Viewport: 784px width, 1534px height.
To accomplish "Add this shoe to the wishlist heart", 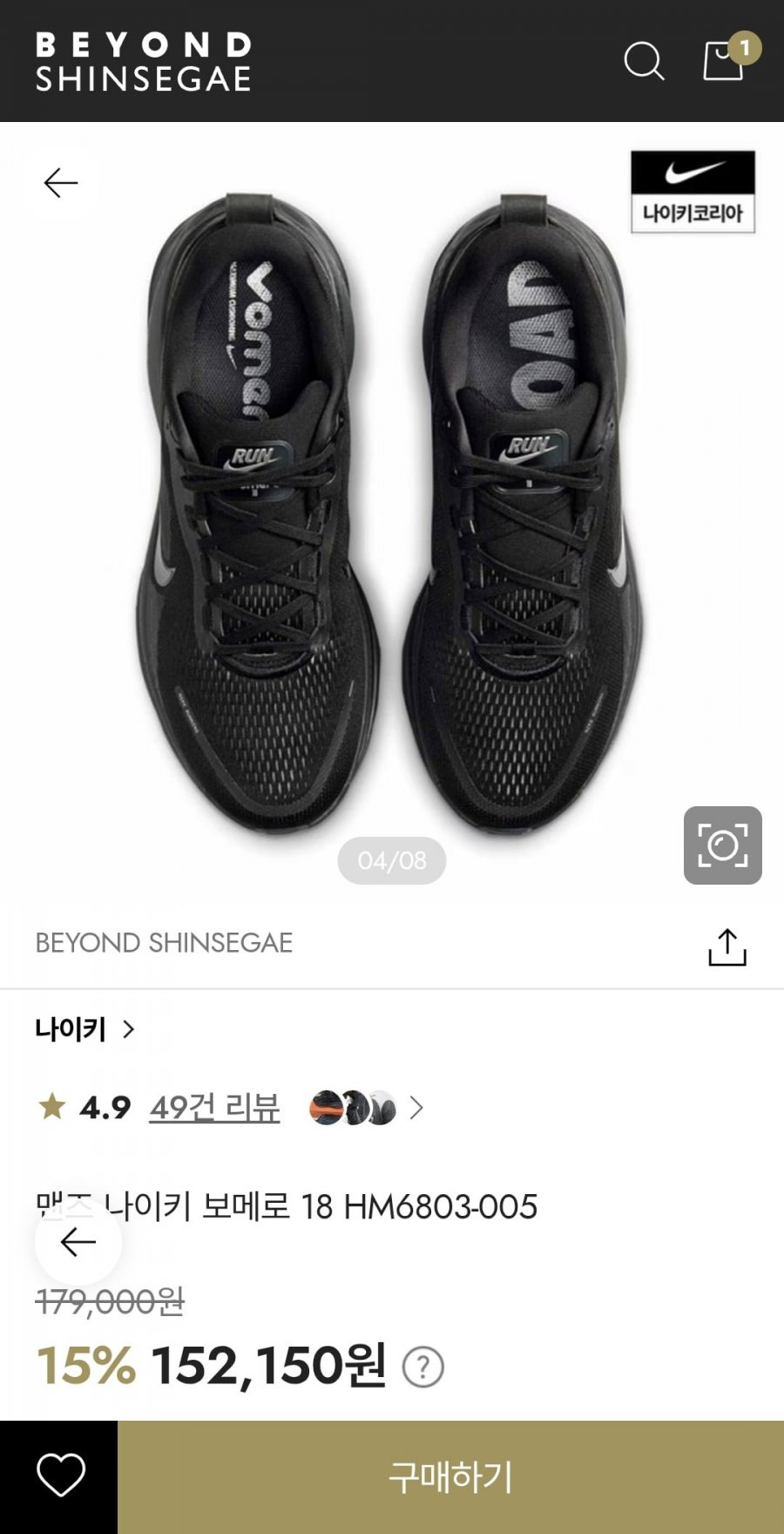I will pos(60,1476).
